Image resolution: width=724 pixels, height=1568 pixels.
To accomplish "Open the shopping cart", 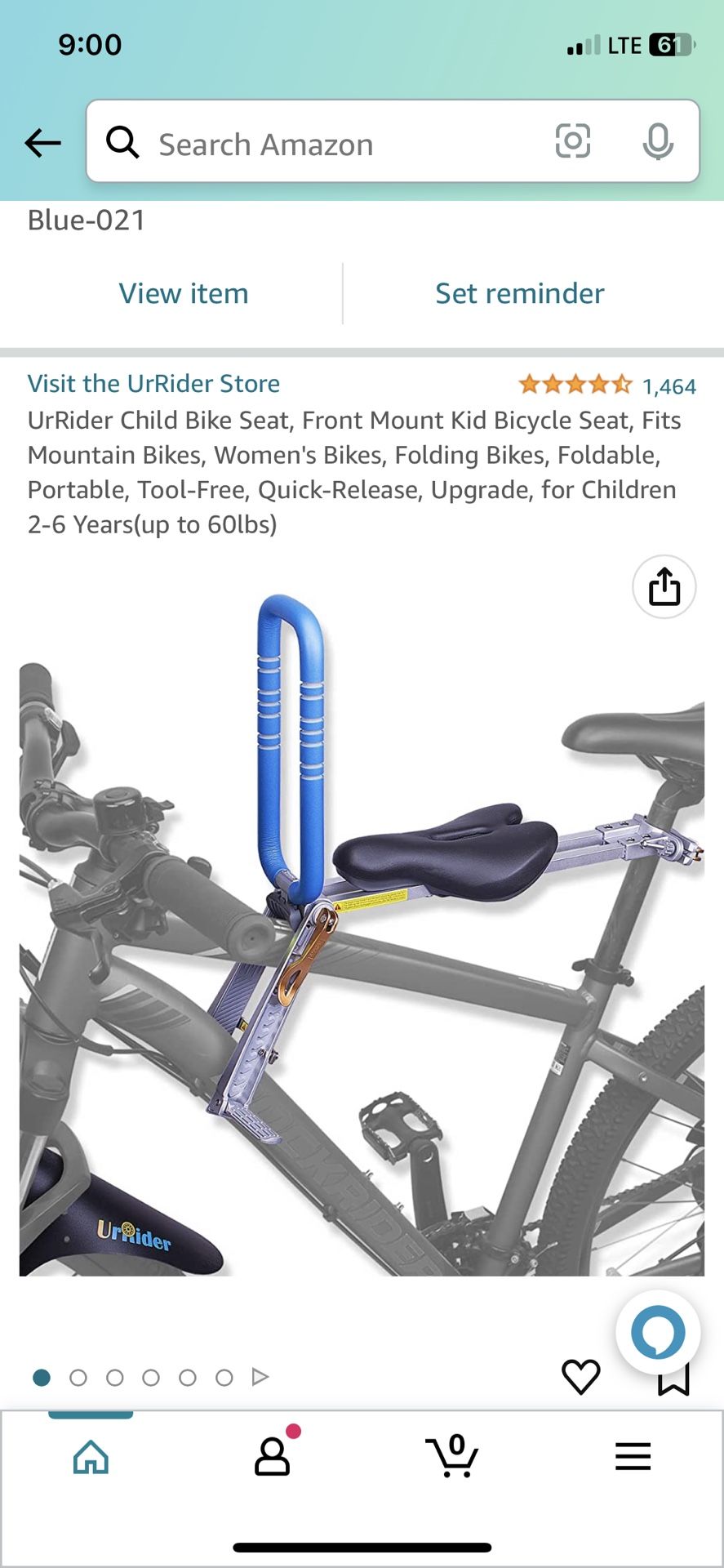I will pyautogui.click(x=452, y=1457).
